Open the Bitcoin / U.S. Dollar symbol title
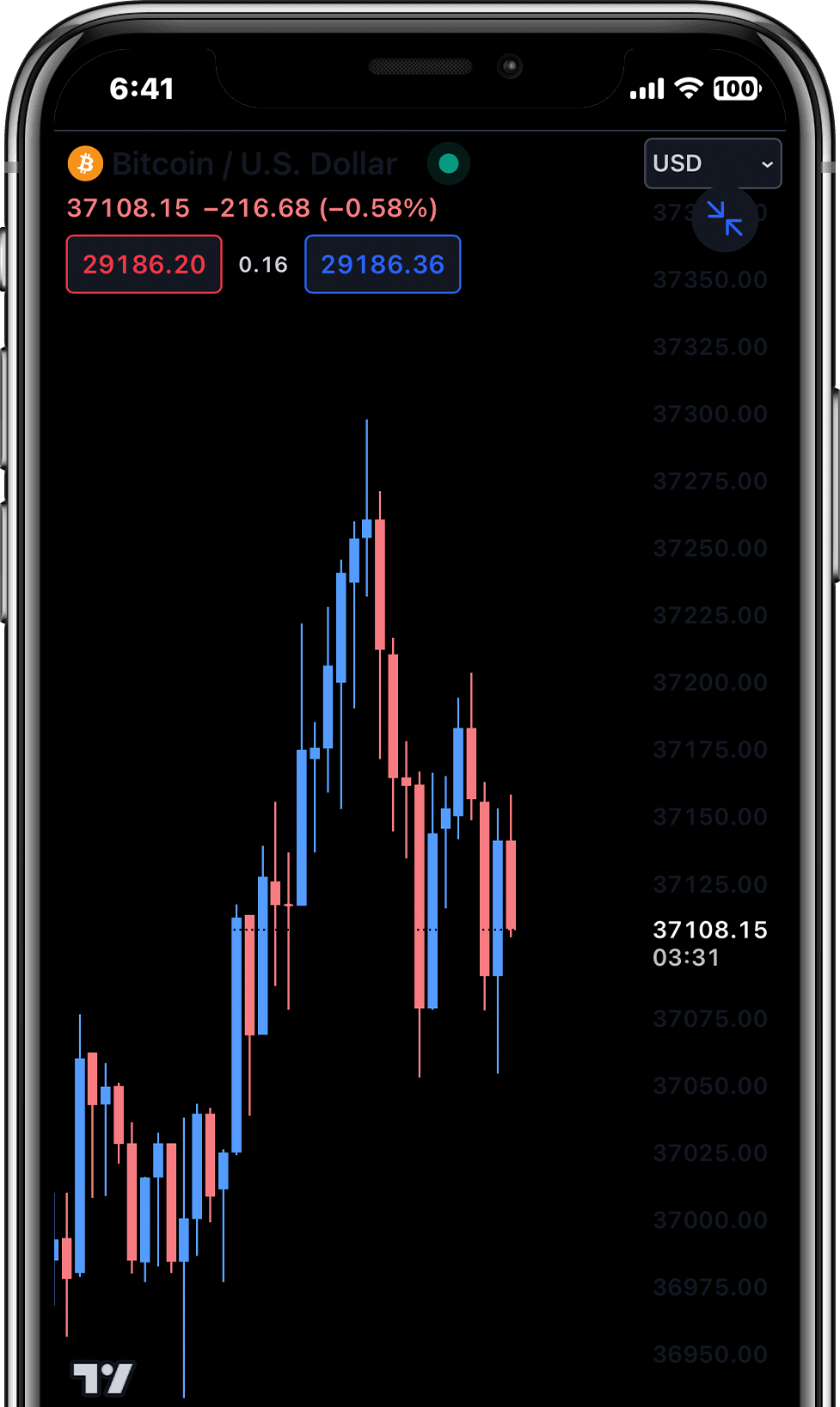Screen dimensions: 840x1407 pos(254,163)
